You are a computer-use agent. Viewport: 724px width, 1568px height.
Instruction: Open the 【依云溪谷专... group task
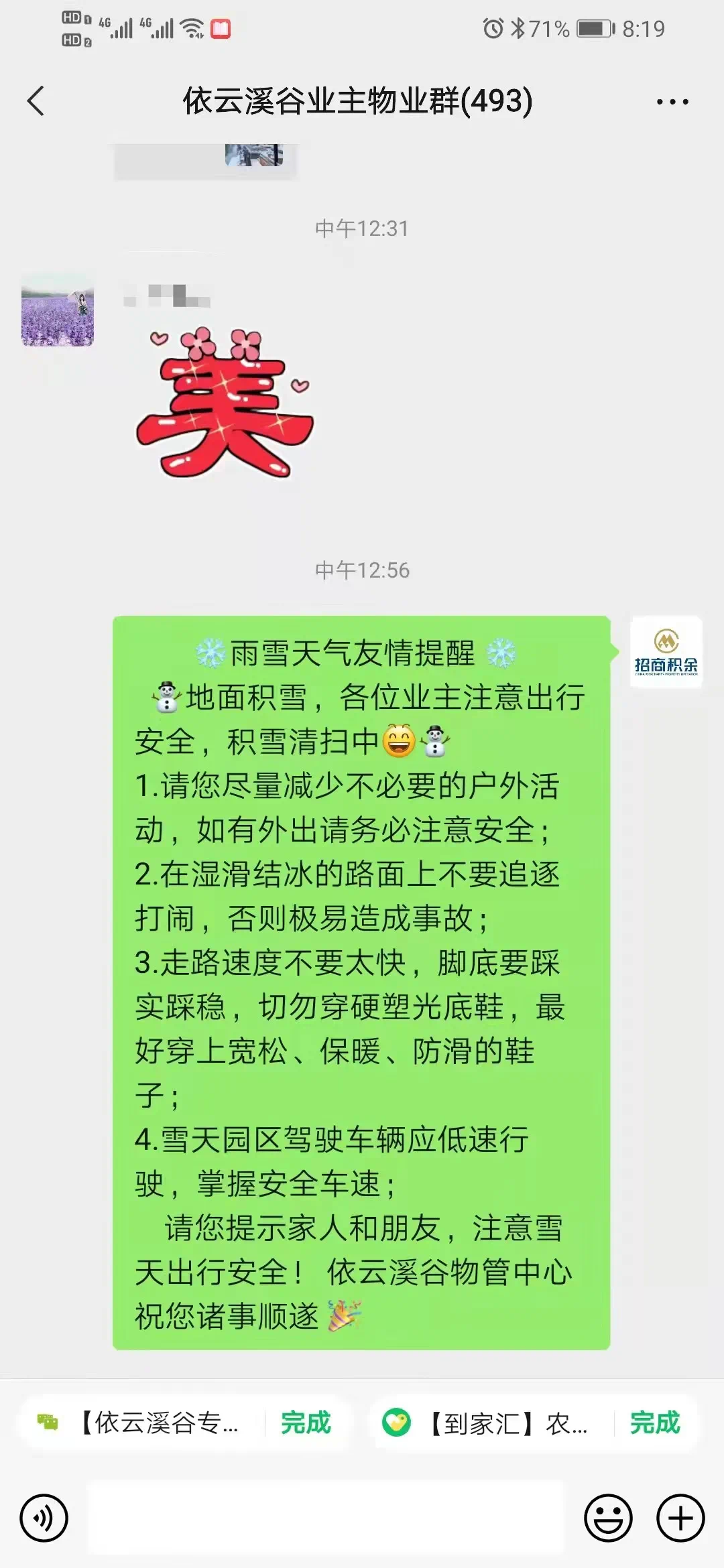[x=158, y=1423]
